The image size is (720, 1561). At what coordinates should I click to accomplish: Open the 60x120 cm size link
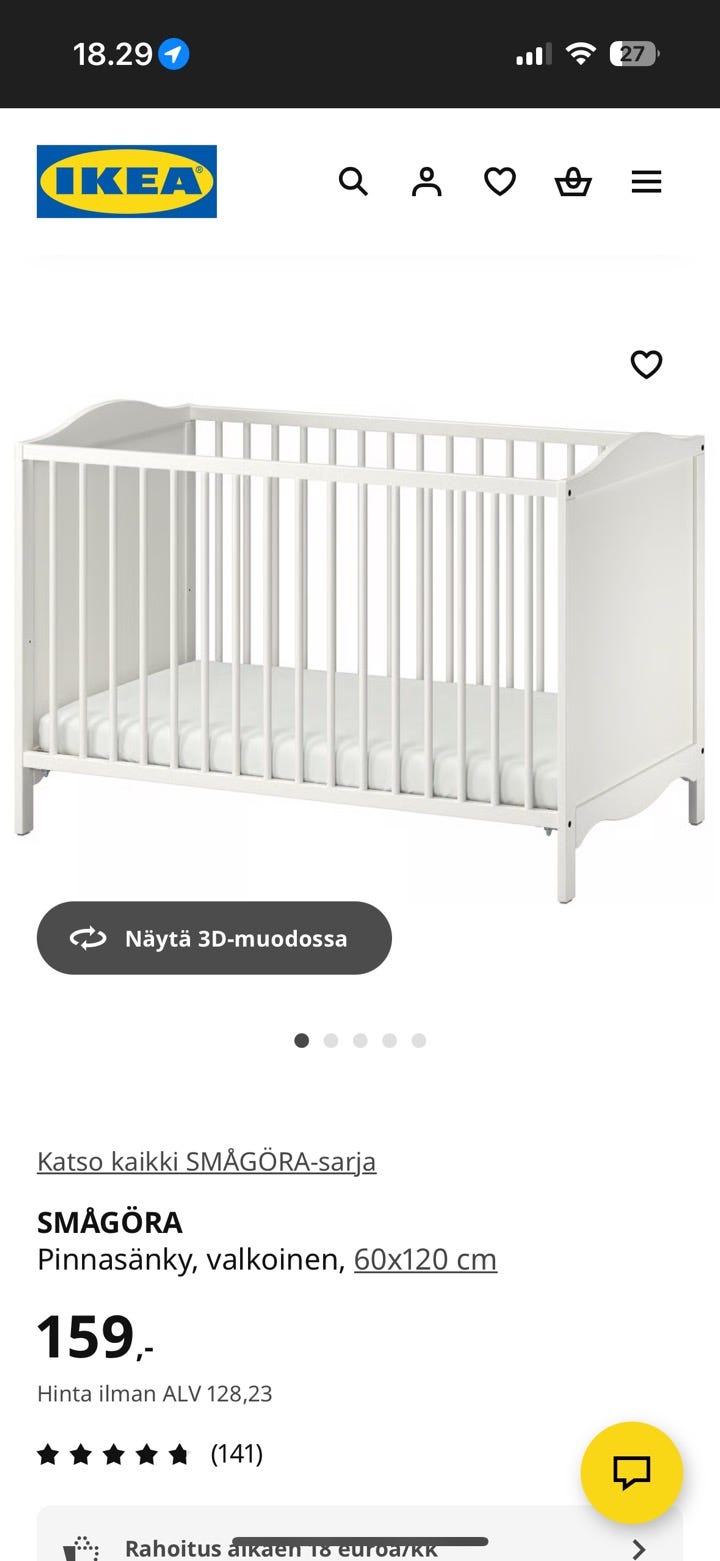coord(425,1259)
